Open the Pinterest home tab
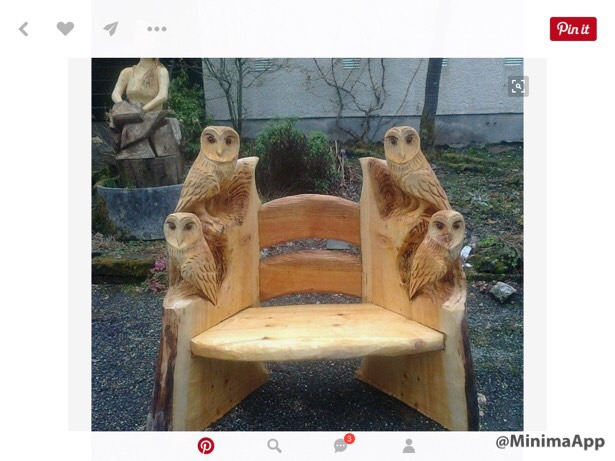Screen dimensions: 615x461 (206, 445)
